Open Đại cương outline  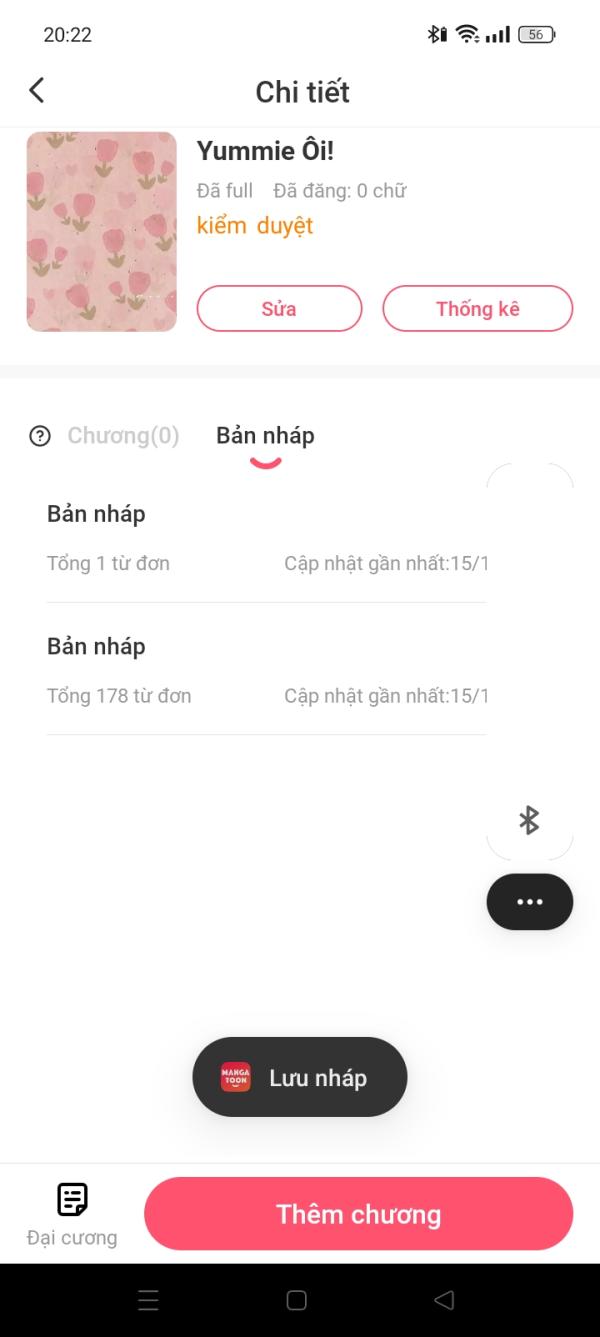[72, 1213]
